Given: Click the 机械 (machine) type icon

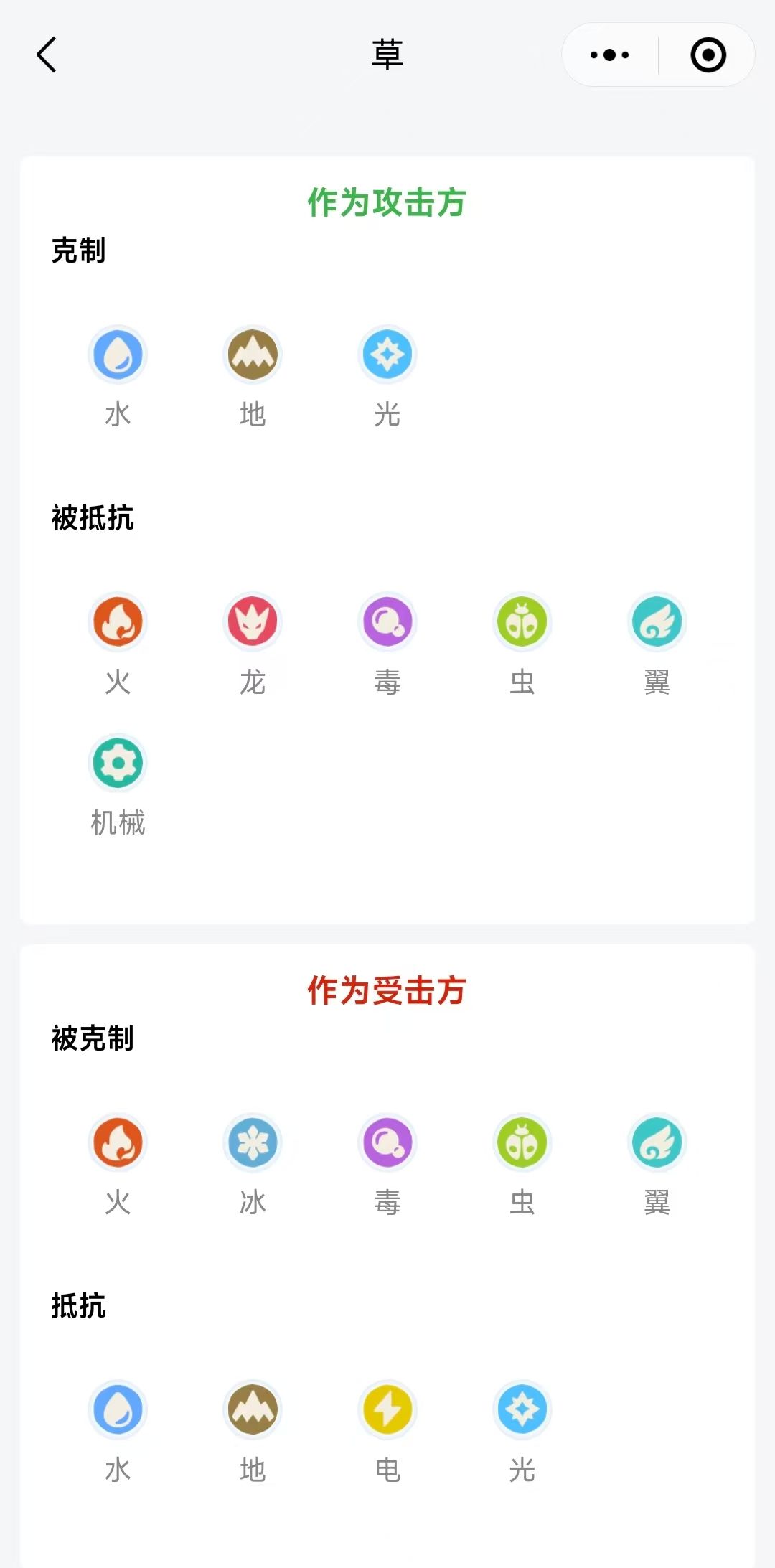Looking at the screenshot, I should [x=117, y=762].
